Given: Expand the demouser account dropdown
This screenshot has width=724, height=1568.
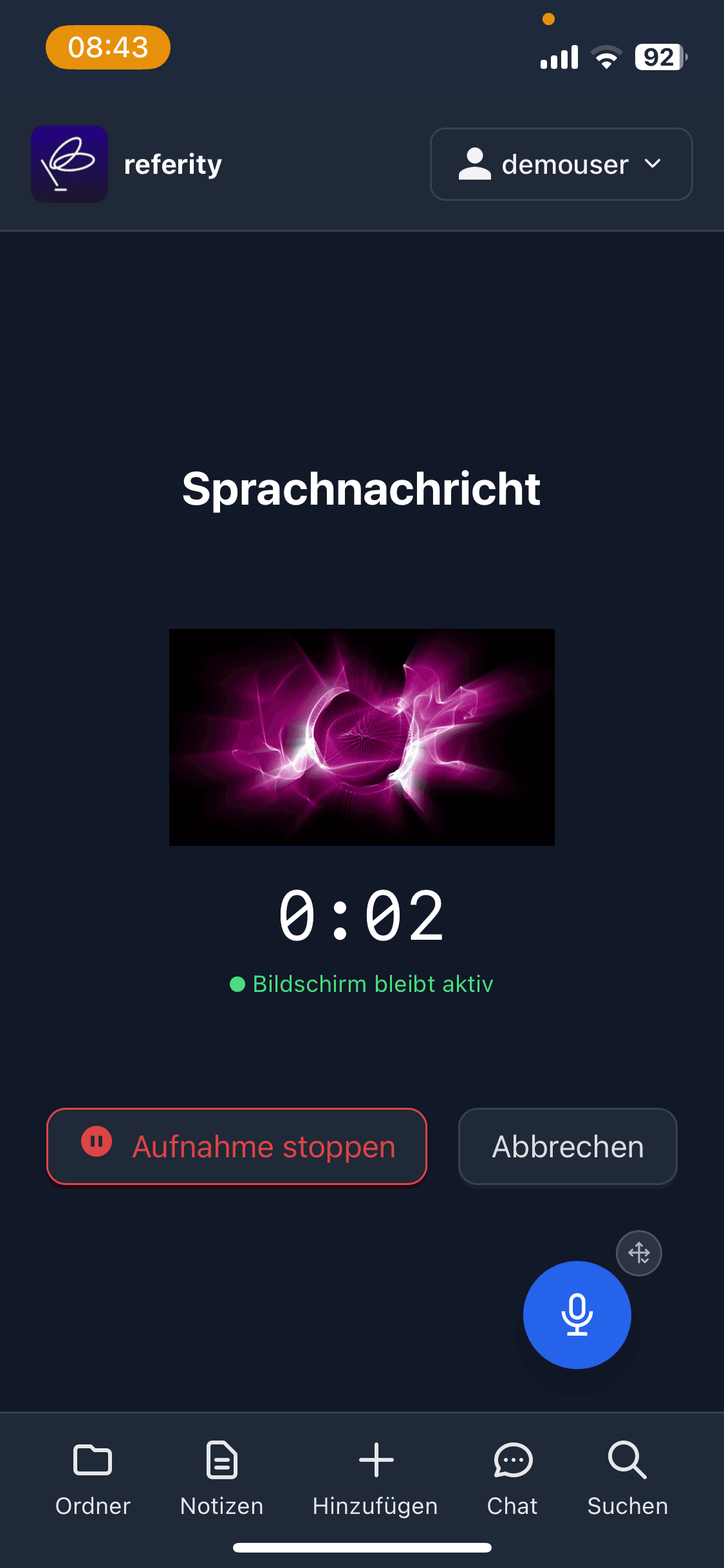Looking at the screenshot, I should click(x=561, y=164).
